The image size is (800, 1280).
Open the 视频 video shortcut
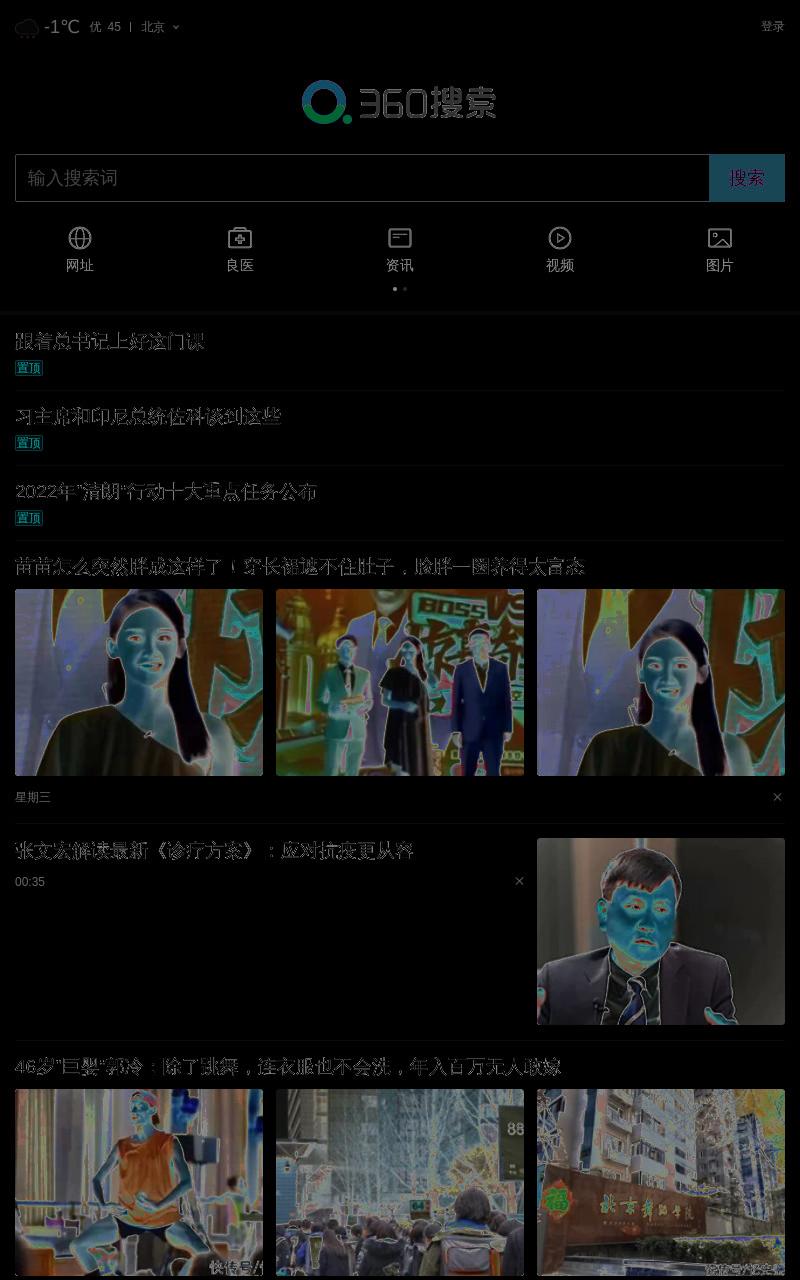560,250
